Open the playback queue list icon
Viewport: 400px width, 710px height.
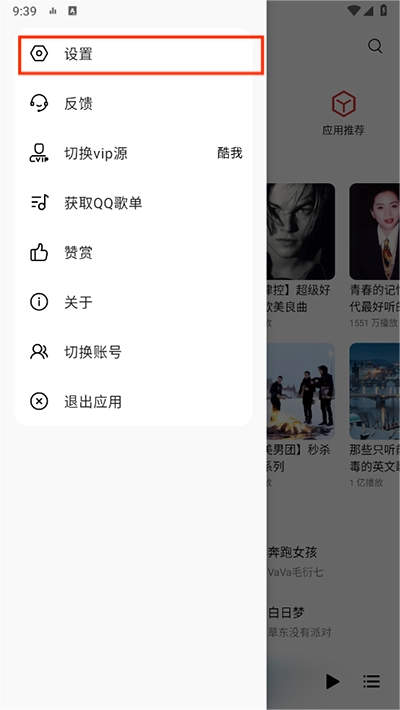pos(371,681)
